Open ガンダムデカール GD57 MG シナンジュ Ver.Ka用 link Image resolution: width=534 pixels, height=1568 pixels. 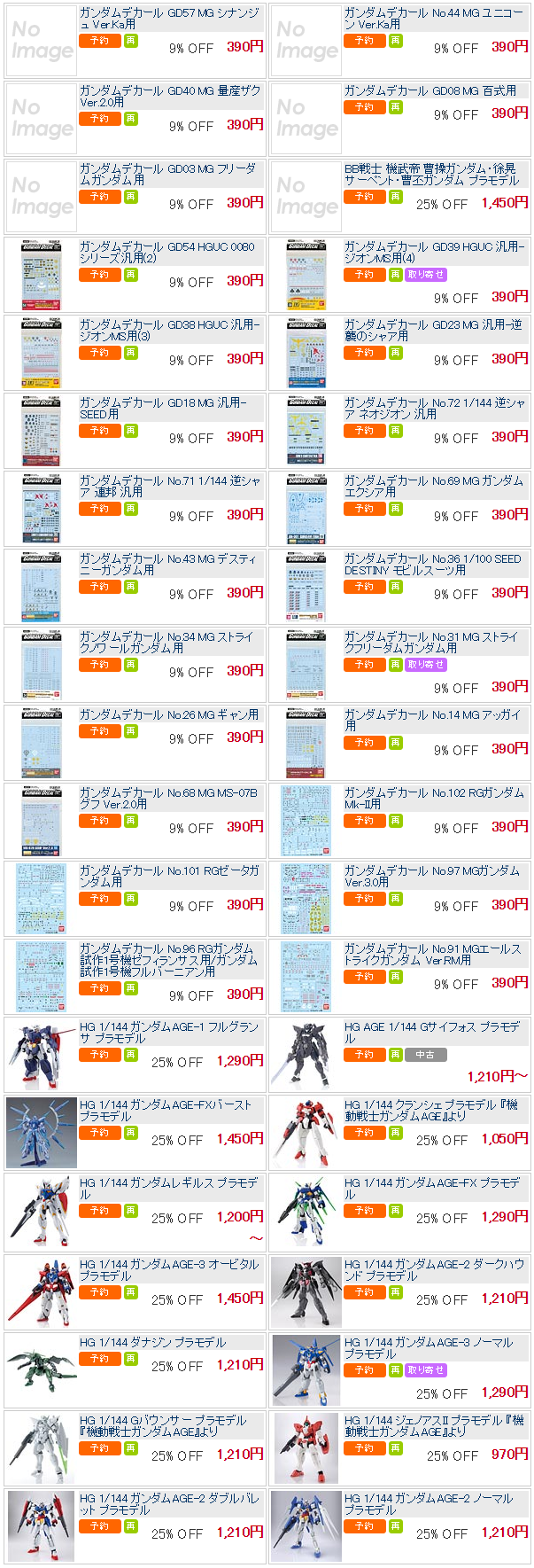tap(168, 19)
